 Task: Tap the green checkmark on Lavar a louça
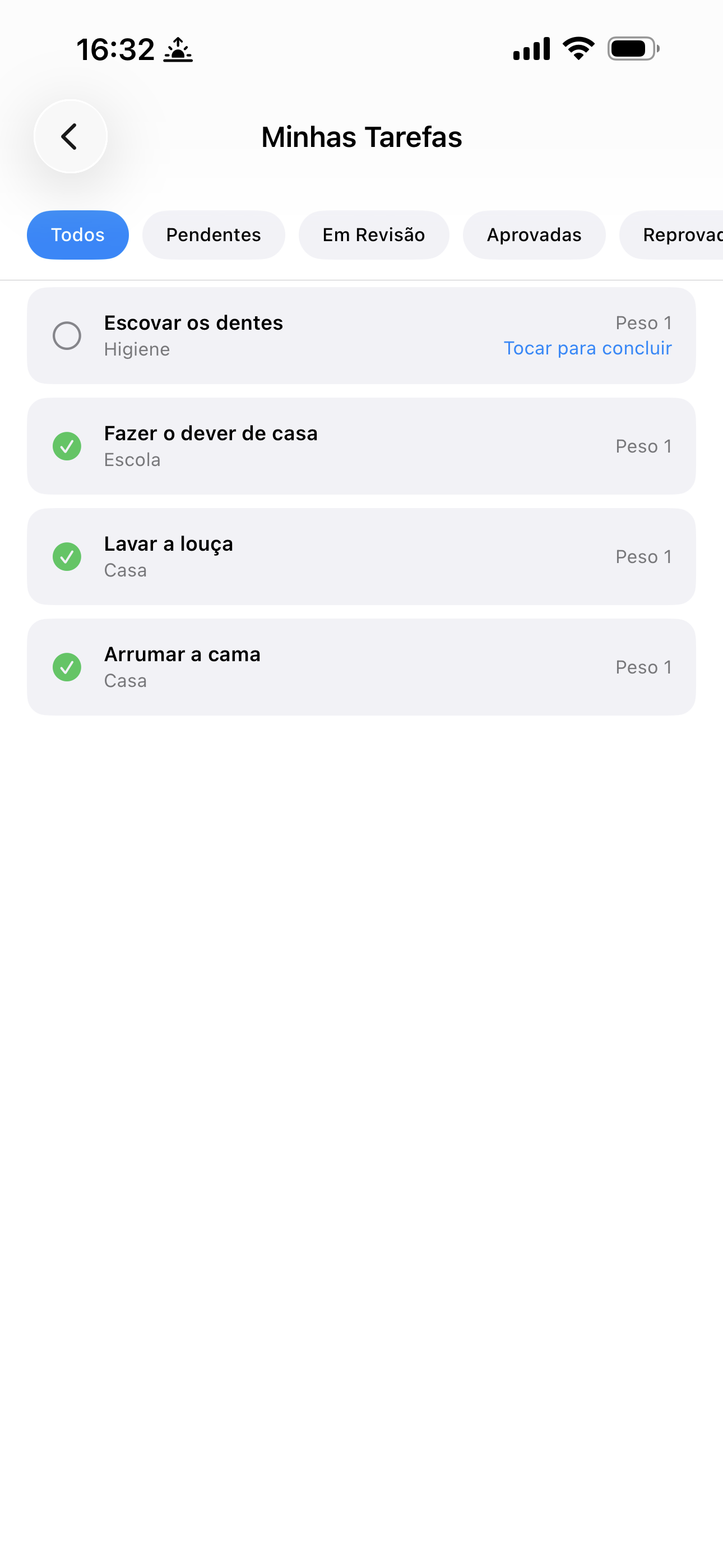click(67, 556)
